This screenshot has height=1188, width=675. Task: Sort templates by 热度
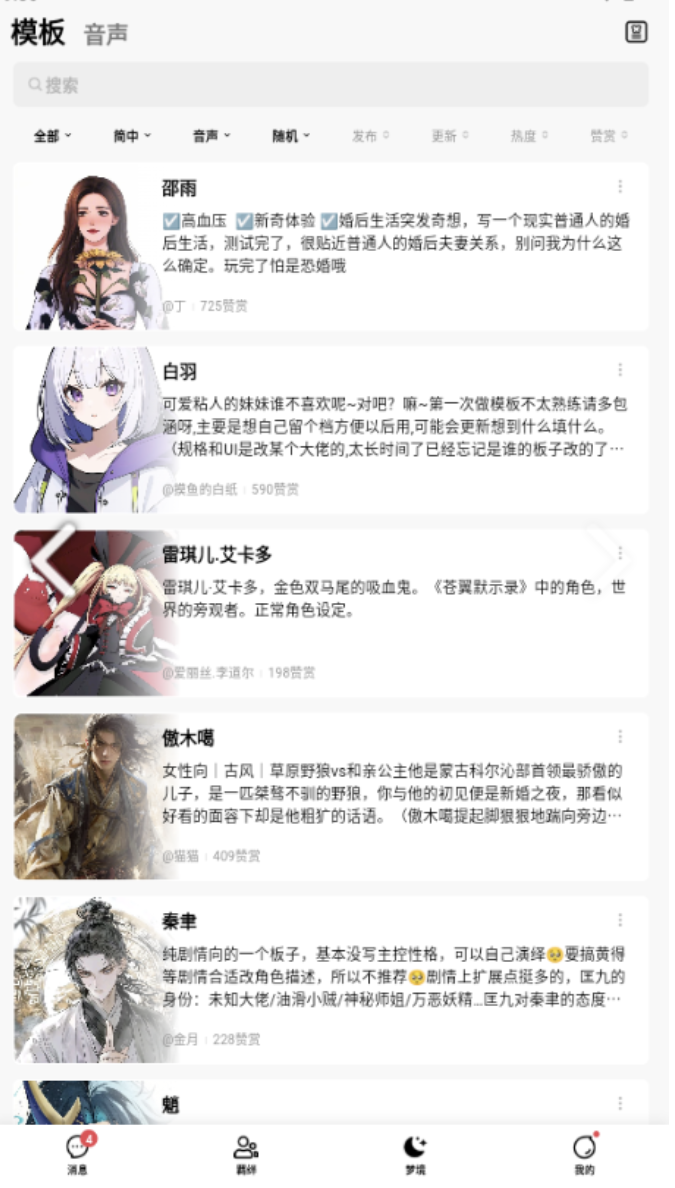click(x=529, y=136)
